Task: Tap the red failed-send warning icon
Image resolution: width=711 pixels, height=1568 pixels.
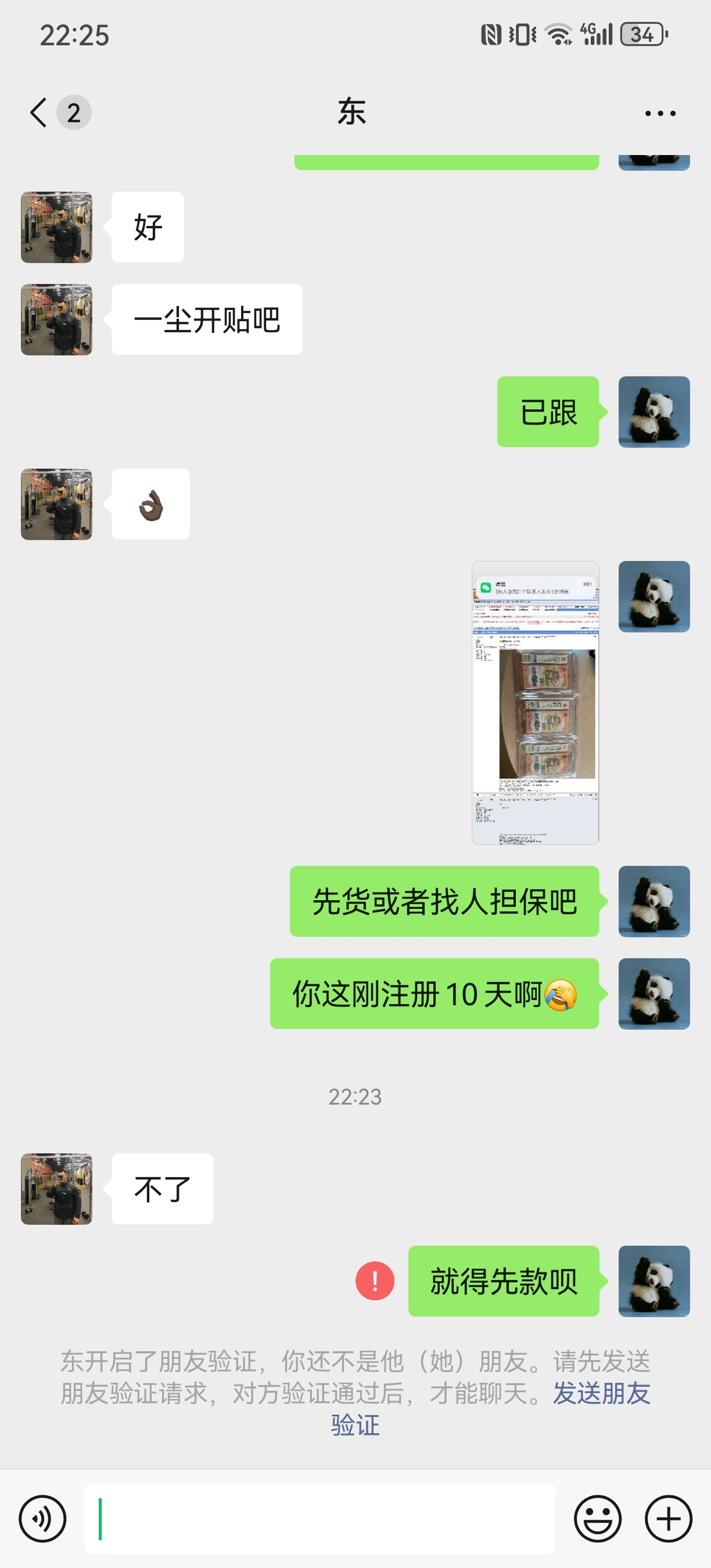Action: pos(374,1281)
